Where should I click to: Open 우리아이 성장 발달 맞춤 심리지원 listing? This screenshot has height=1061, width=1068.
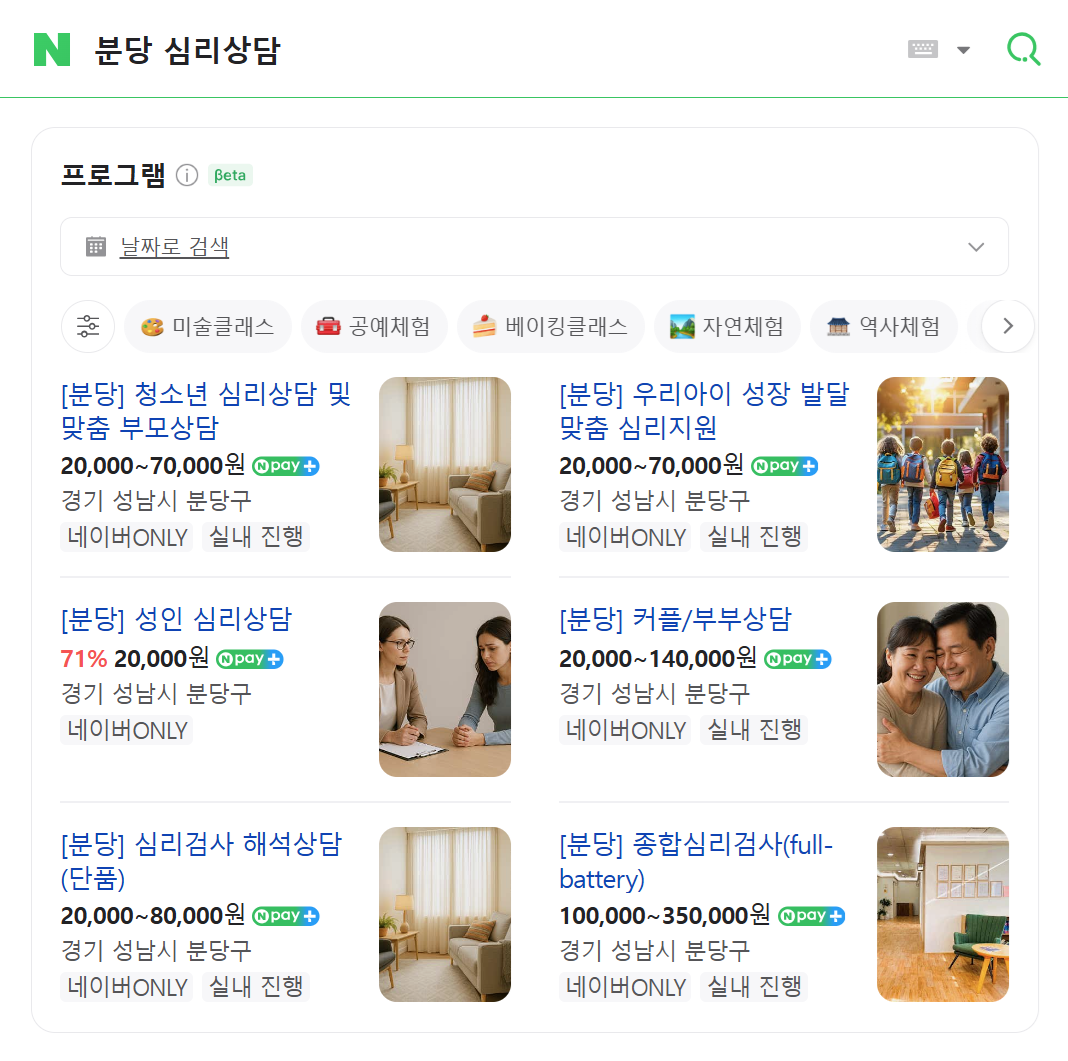(x=704, y=410)
